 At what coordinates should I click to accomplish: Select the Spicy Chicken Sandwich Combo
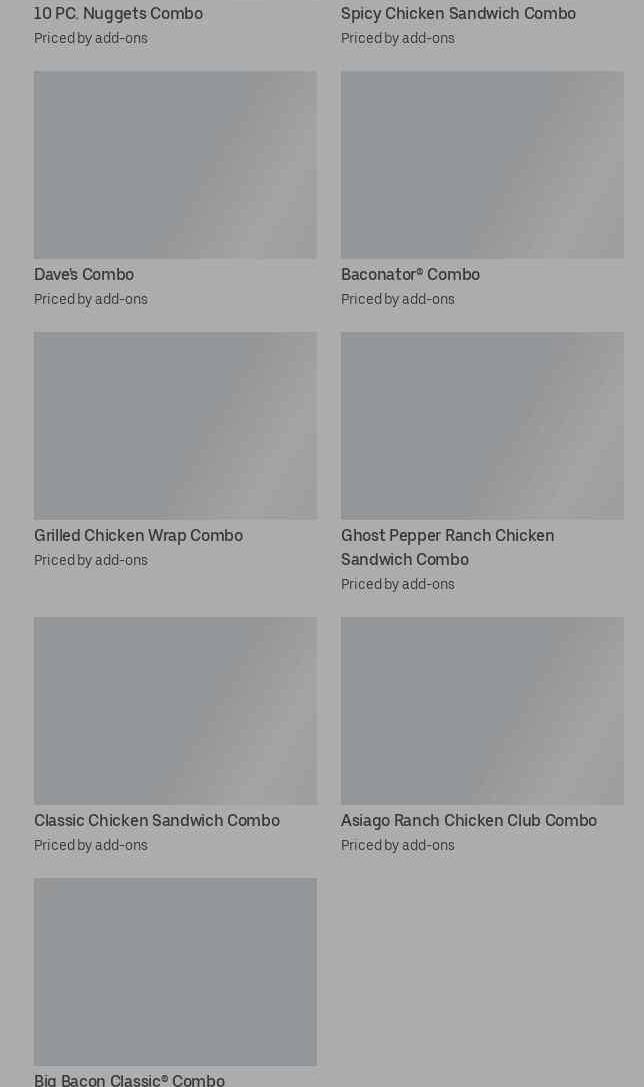[x=458, y=14]
